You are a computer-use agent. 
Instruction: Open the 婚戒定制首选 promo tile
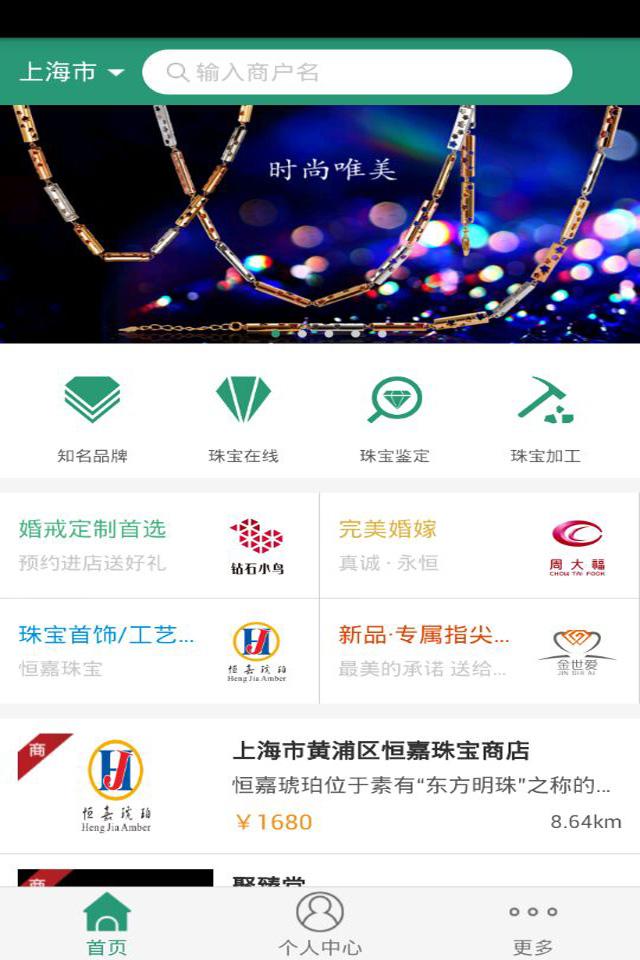click(160, 545)
